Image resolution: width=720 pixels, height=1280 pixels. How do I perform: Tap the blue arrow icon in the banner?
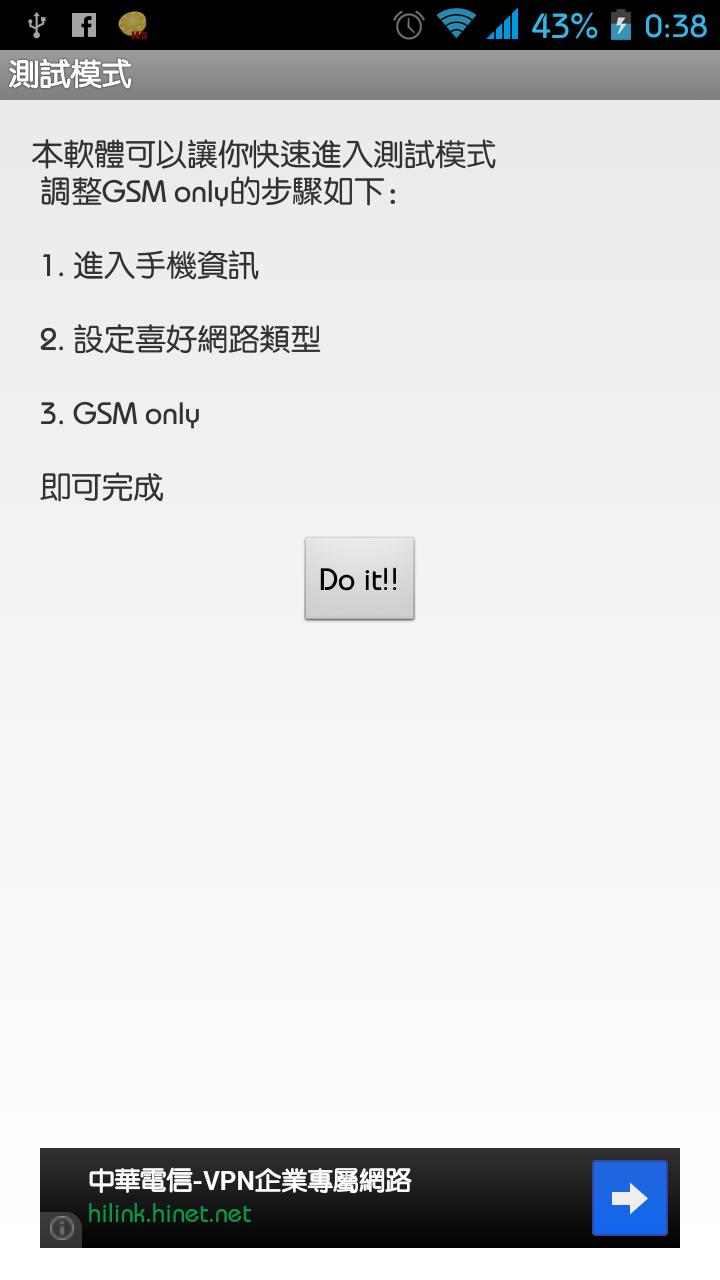[628, 1198]
